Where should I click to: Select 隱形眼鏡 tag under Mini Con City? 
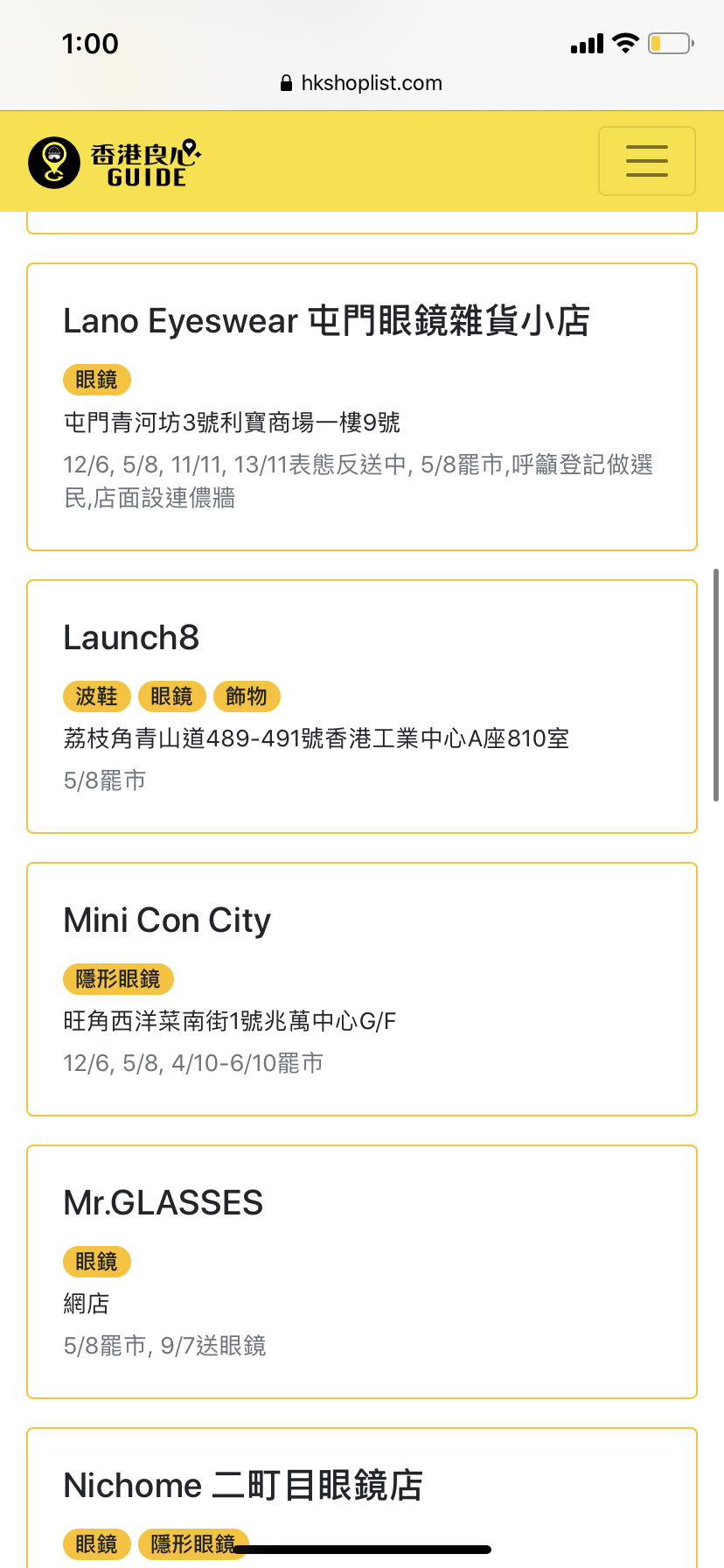(x=118, y=979)
